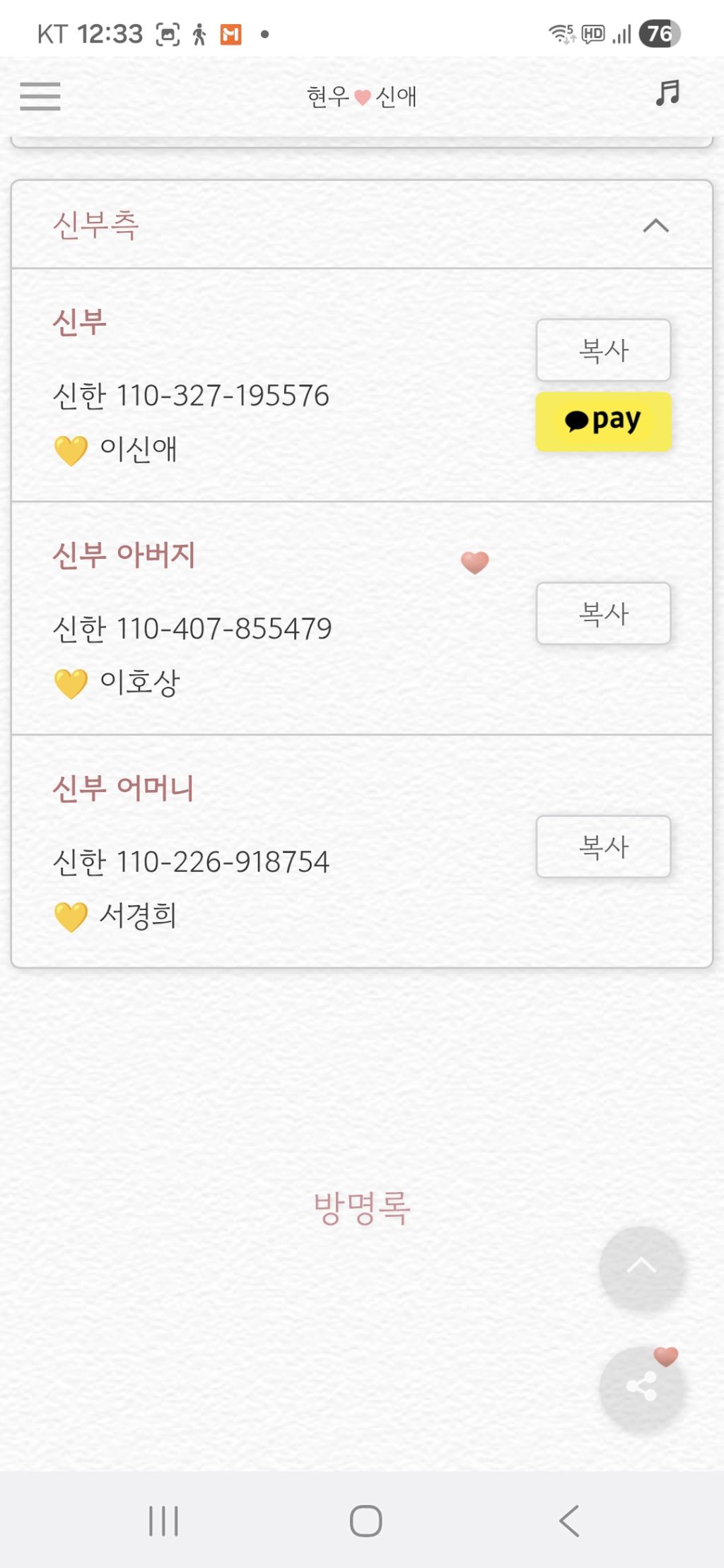This screenshot has height=1568, width=724.
Task: Copy 신부 아버지 이호상's account number
Action: 603,613
